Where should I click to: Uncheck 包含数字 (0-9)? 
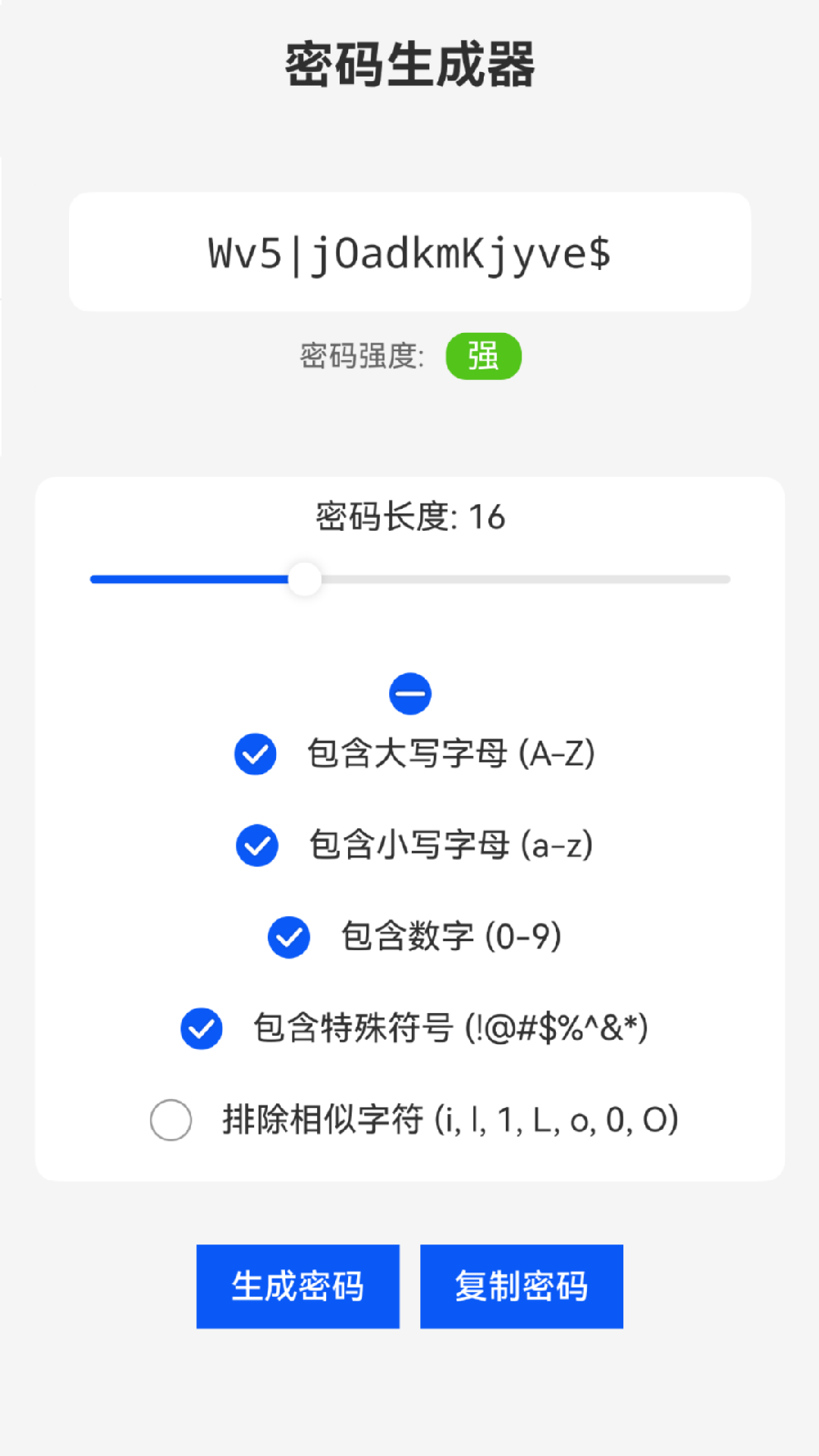click(x=288, y=938)
